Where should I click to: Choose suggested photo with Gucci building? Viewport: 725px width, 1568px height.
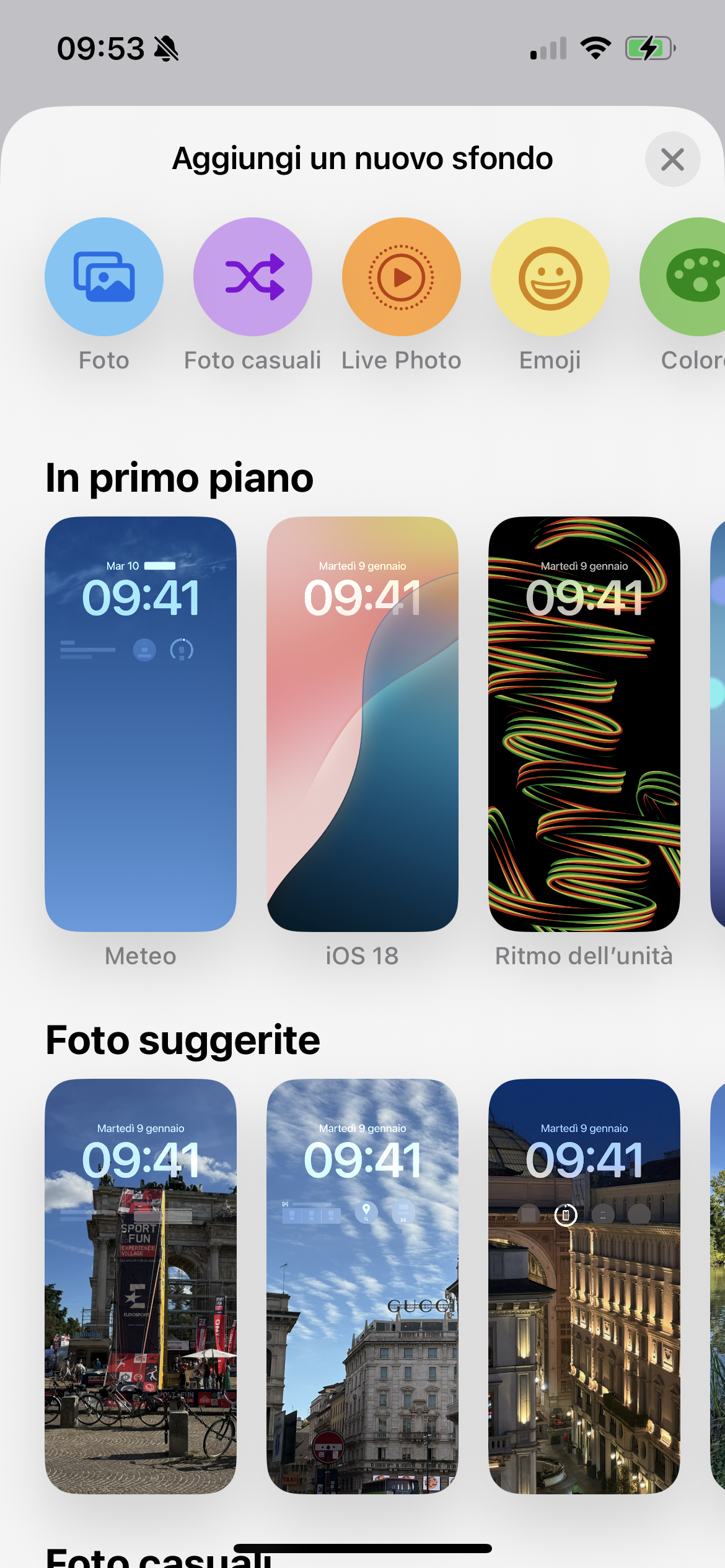point(362,1286)
